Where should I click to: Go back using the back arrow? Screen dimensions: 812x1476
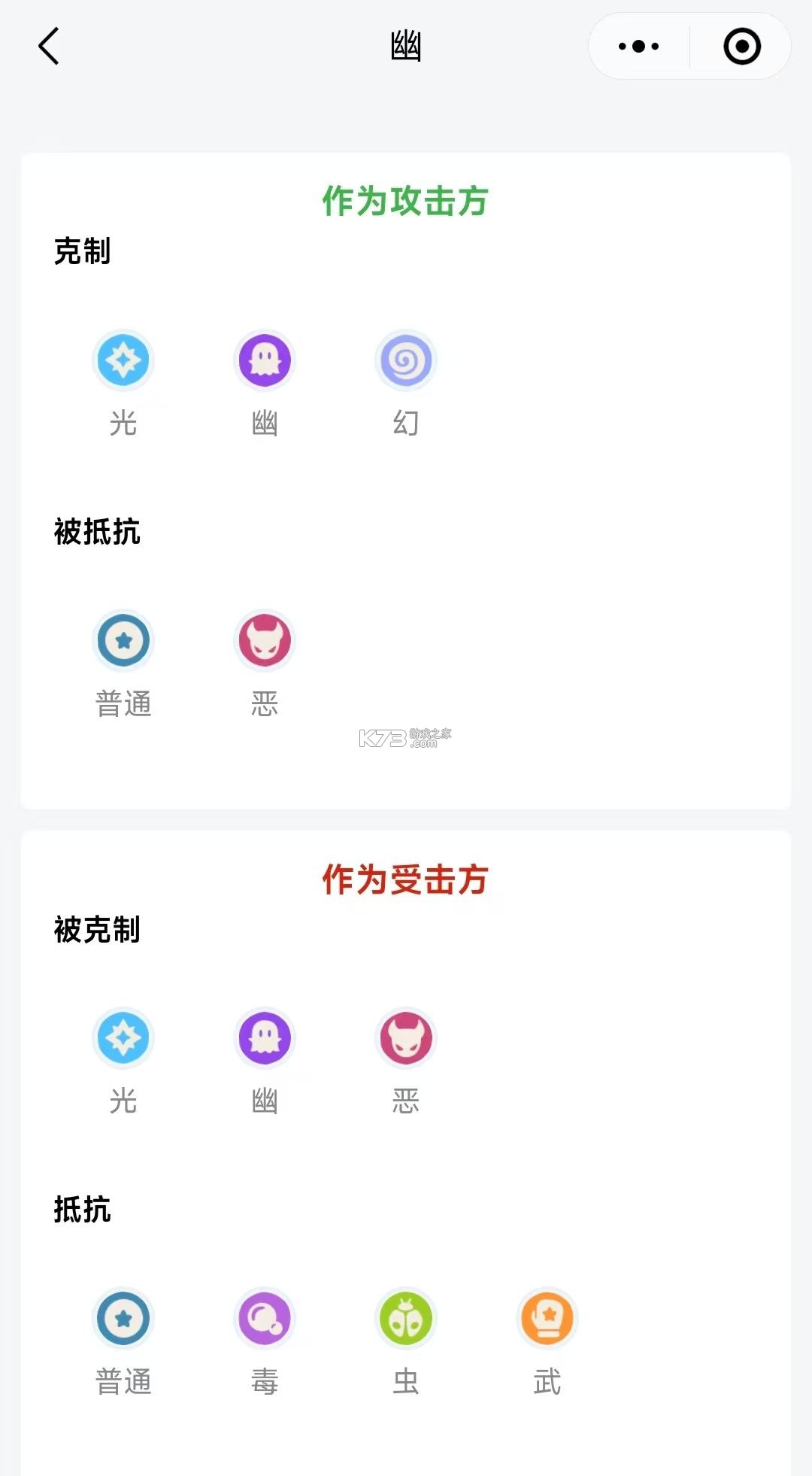pyautogui.click(x=48, y=46)
